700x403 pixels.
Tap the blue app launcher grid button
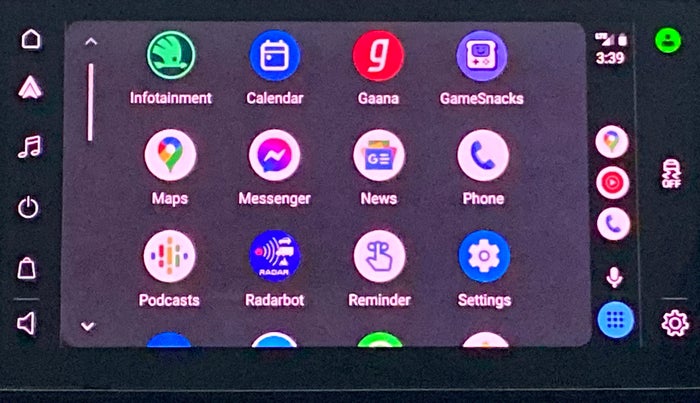point(613,320)
